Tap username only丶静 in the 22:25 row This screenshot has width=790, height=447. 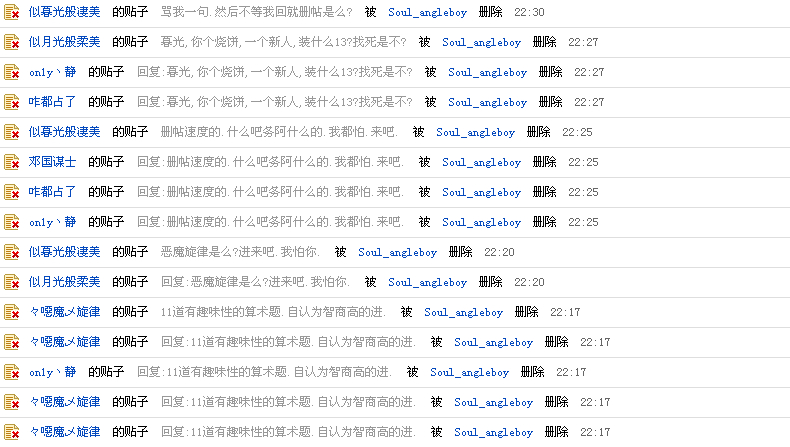click(x=52, y=222)
